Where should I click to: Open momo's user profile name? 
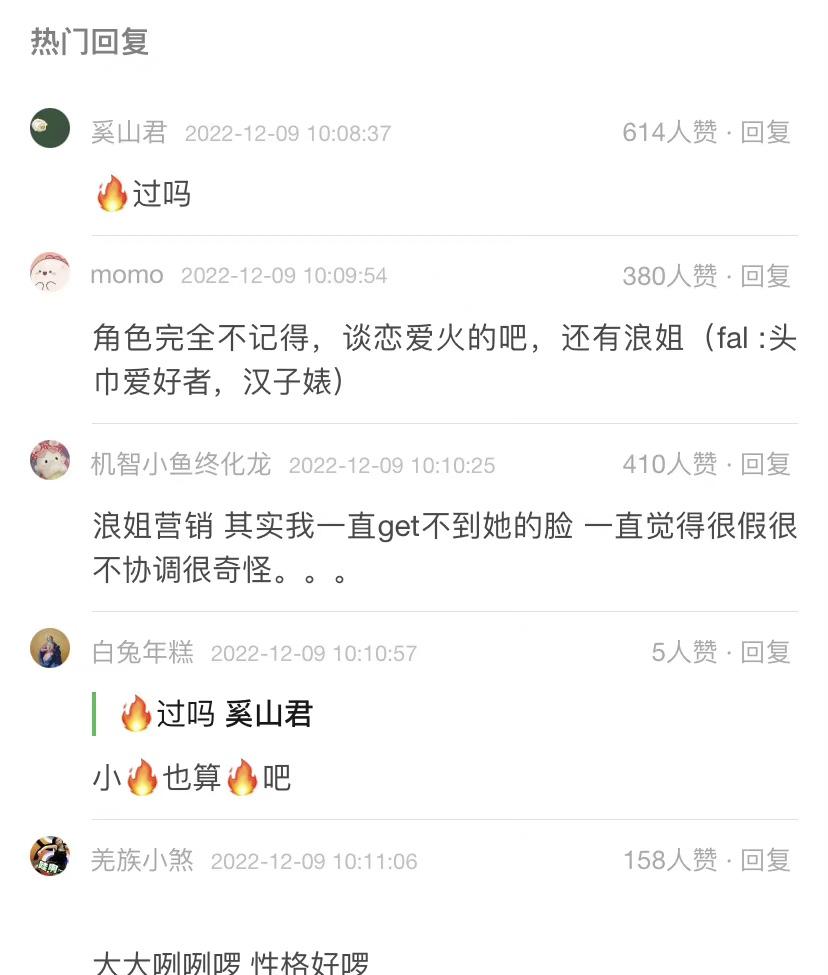coord(127,275)
